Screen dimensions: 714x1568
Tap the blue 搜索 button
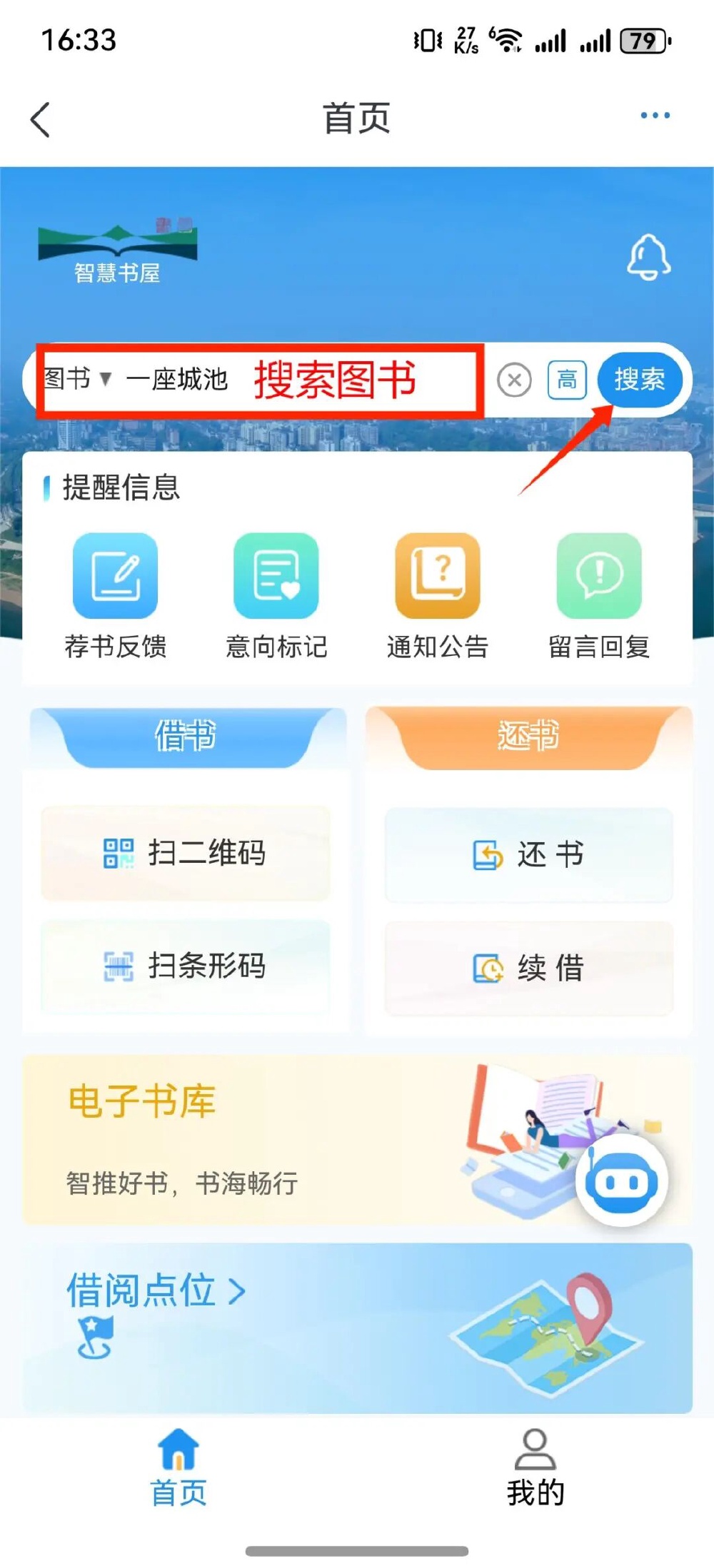tap(639, 379)
